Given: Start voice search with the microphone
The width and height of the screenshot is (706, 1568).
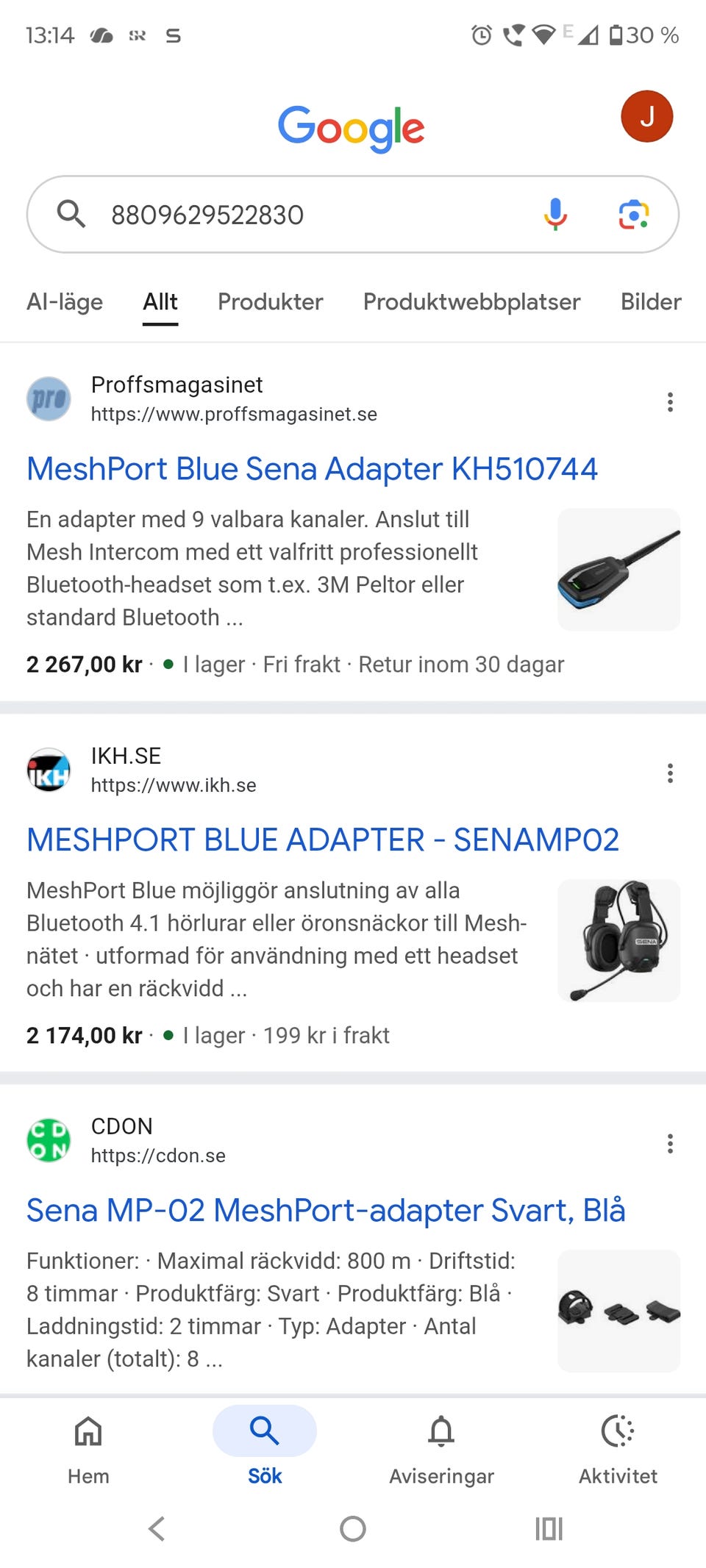Looking at the screenshot, I should click(x=555, y=215).
